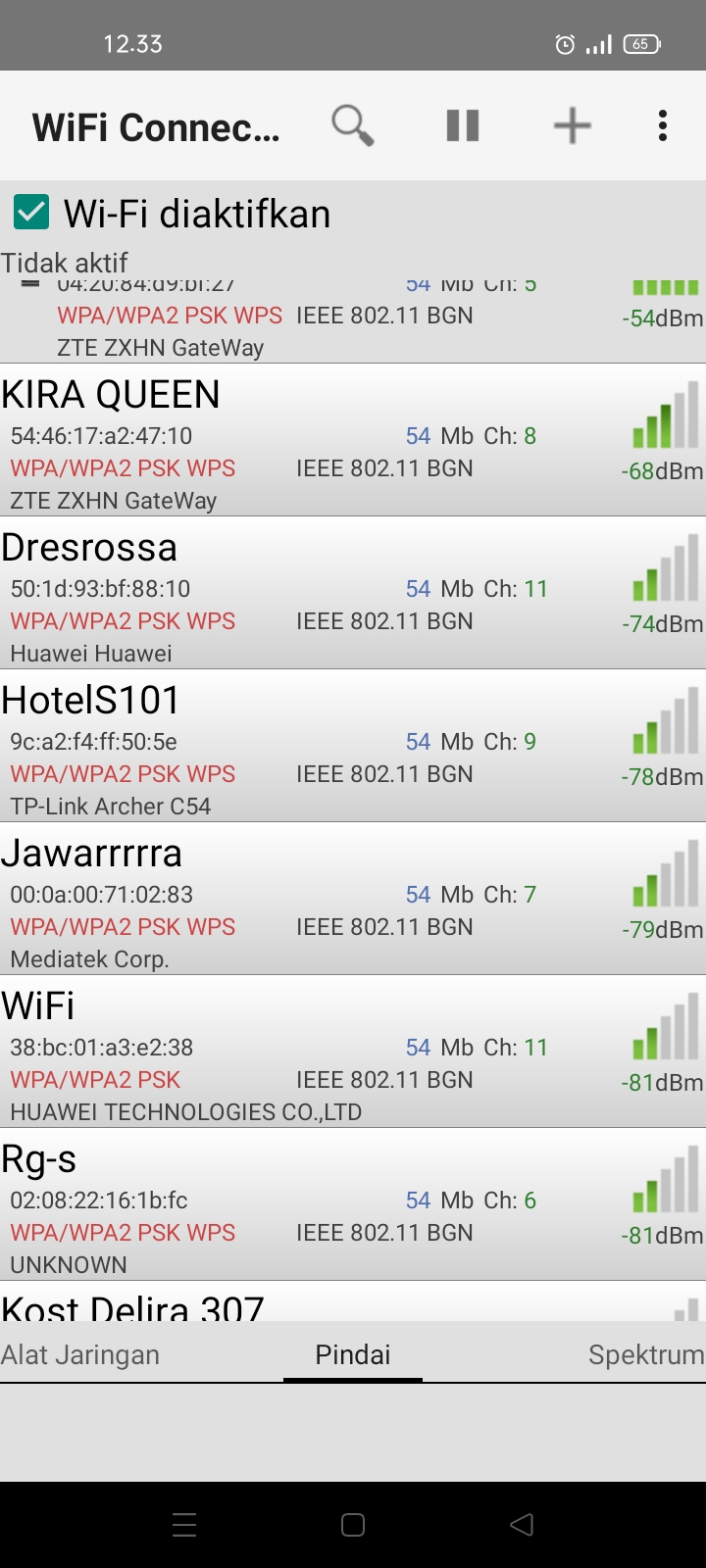Switch to the Alat Jaringan tab

coord(80,1354)
